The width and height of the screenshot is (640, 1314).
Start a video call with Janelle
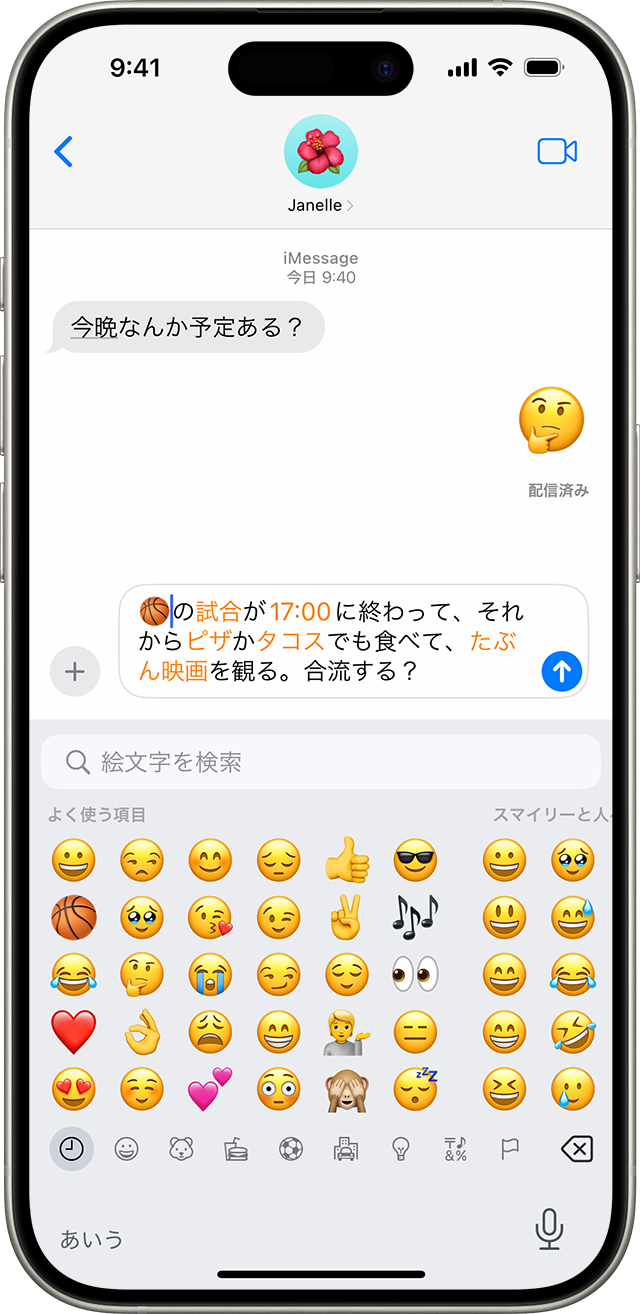click(x=557, y=152)
